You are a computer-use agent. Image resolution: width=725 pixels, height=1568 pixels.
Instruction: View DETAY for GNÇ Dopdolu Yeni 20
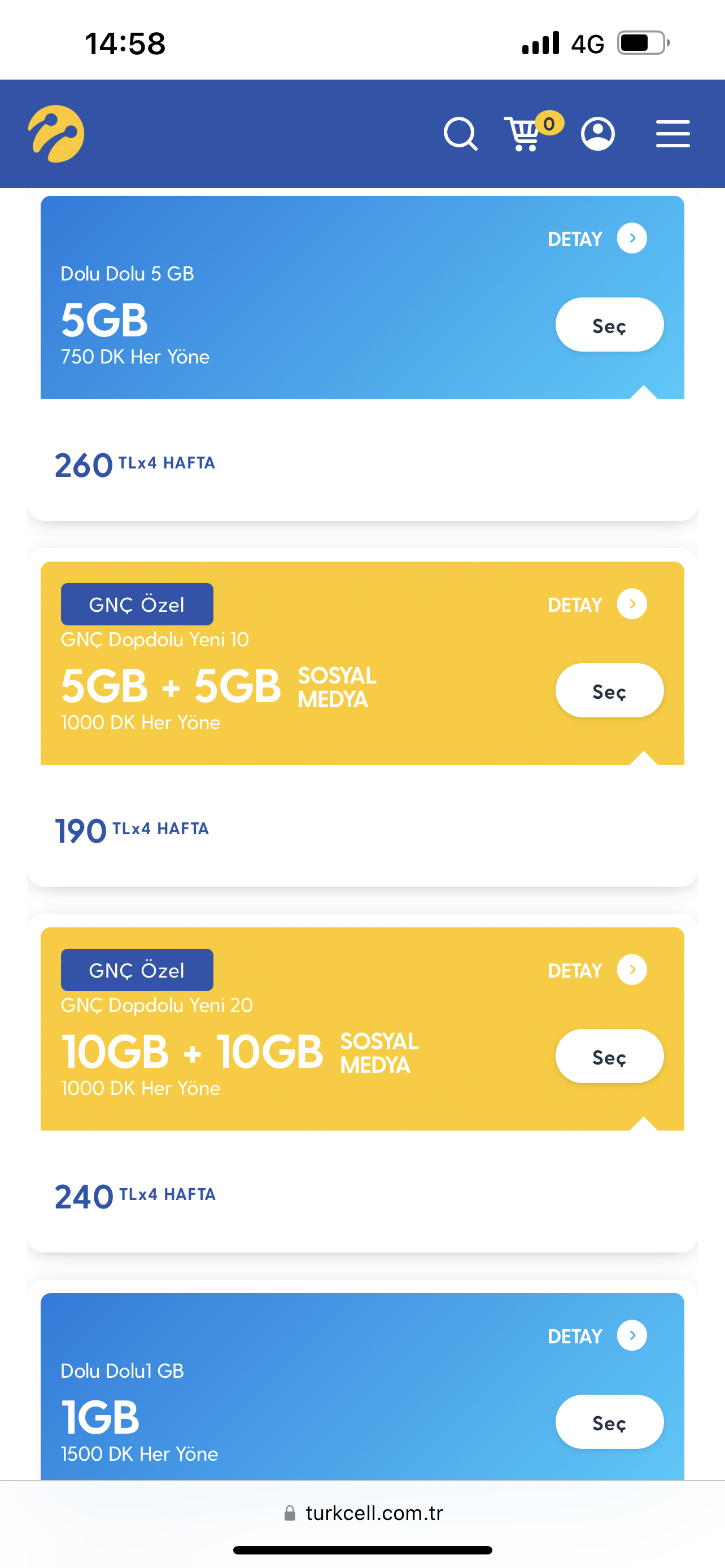point(597,970)
